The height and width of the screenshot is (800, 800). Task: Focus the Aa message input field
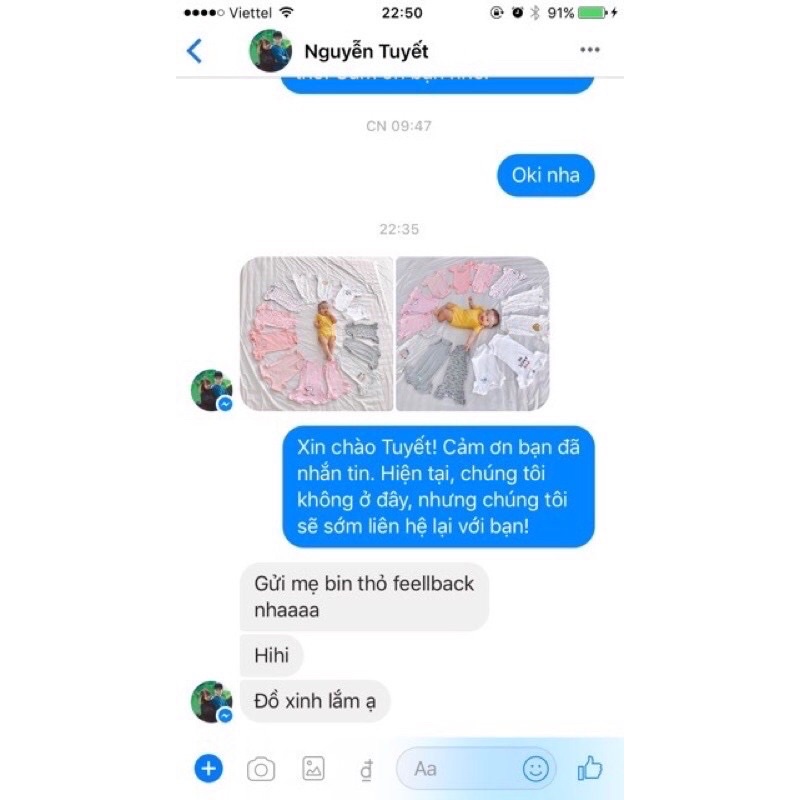pyautogui.click(x=460, y=768)
